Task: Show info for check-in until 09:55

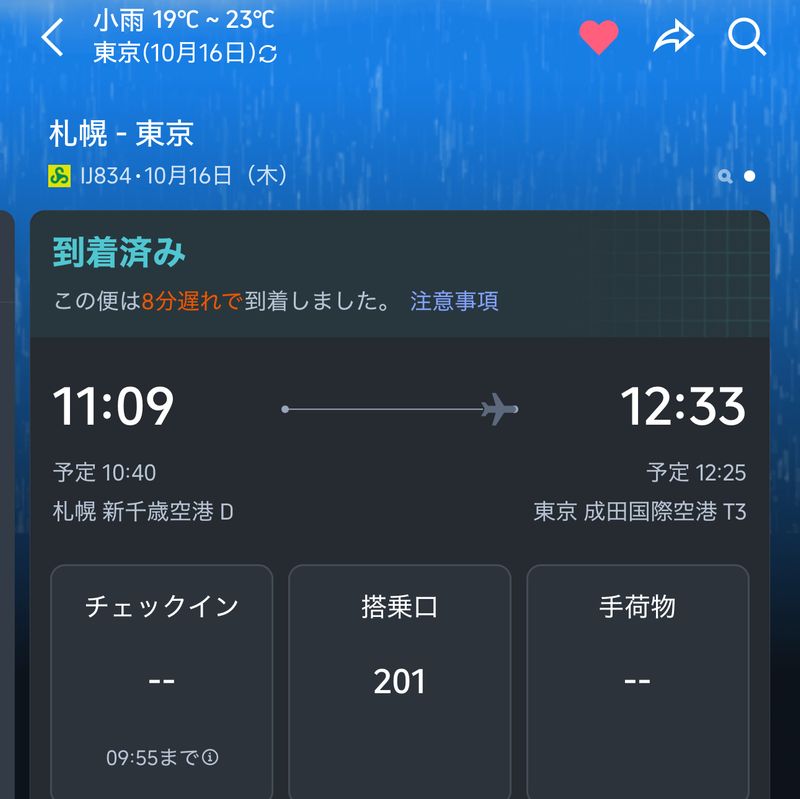Action: [211, 758]
